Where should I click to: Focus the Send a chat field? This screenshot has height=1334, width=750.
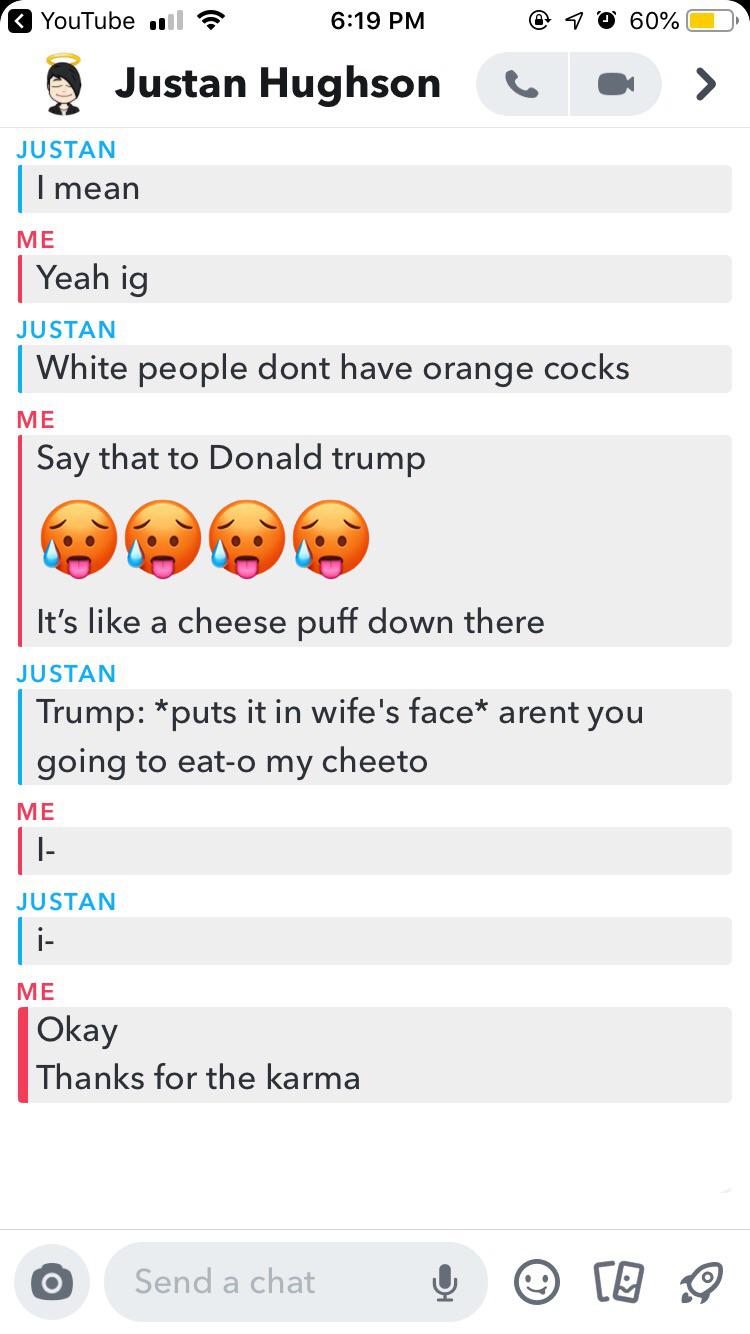click(x=270, y=1282)
